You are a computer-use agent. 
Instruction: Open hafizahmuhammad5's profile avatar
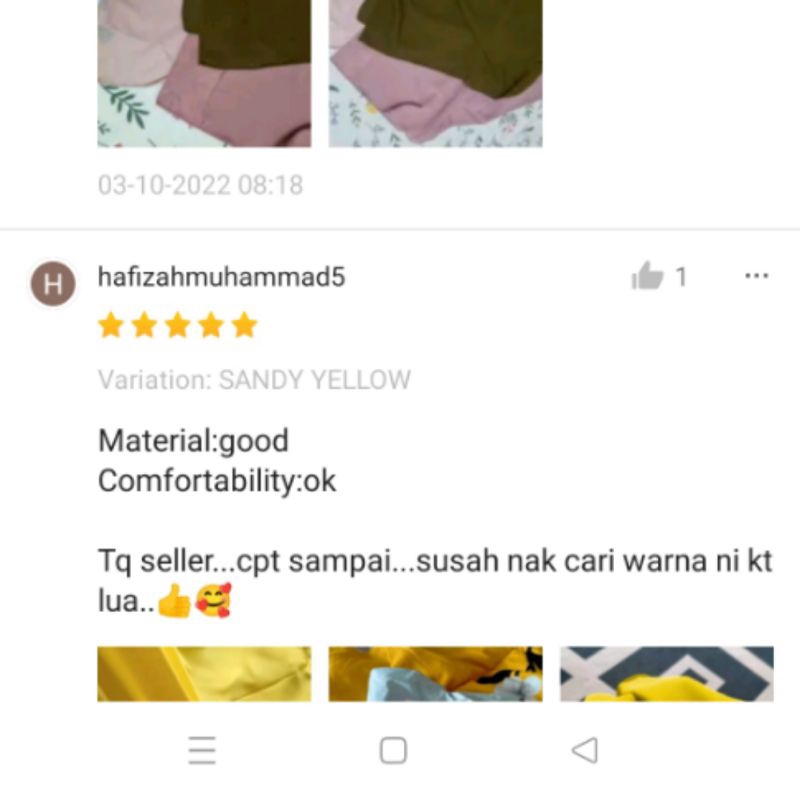coord(53,284)
